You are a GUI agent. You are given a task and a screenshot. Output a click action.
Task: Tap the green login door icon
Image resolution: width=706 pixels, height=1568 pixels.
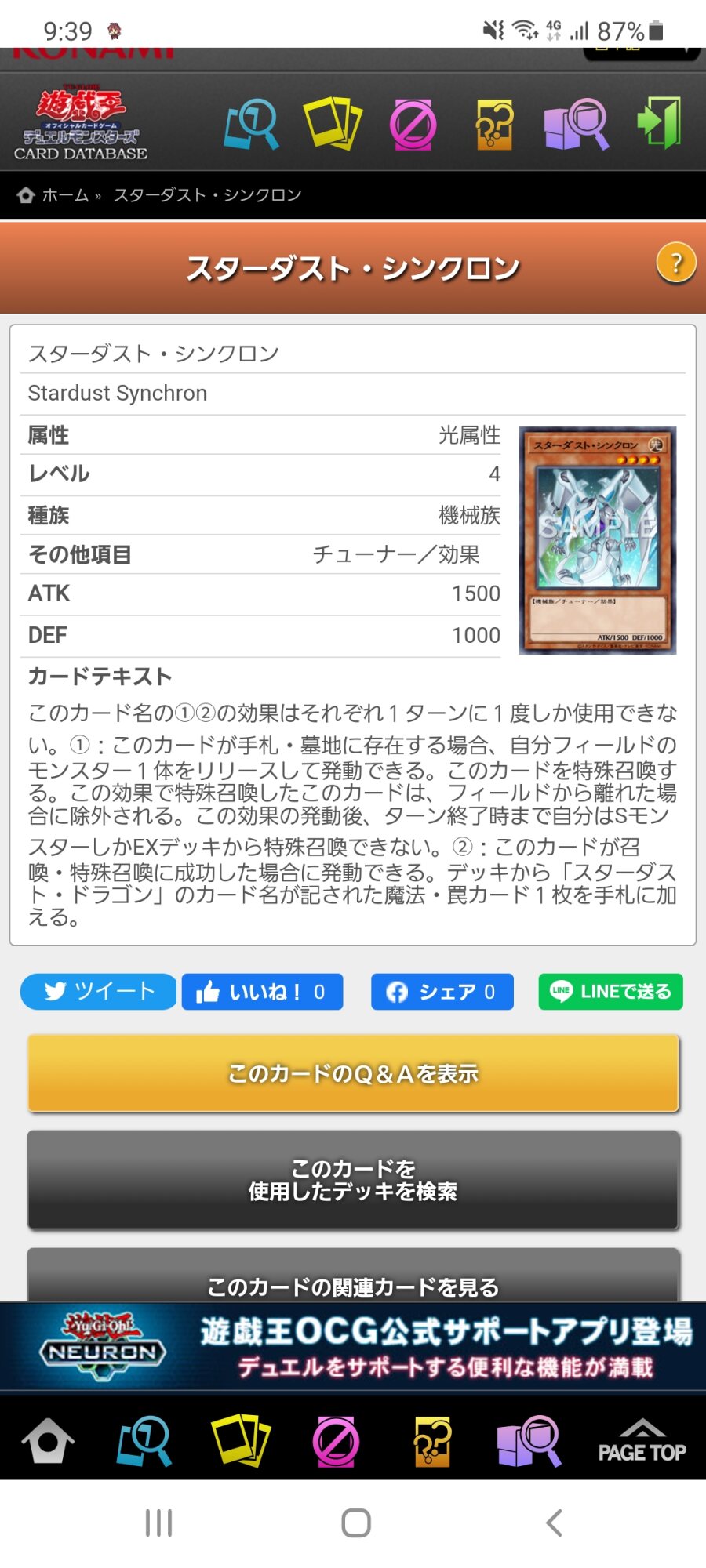point(659,123)
